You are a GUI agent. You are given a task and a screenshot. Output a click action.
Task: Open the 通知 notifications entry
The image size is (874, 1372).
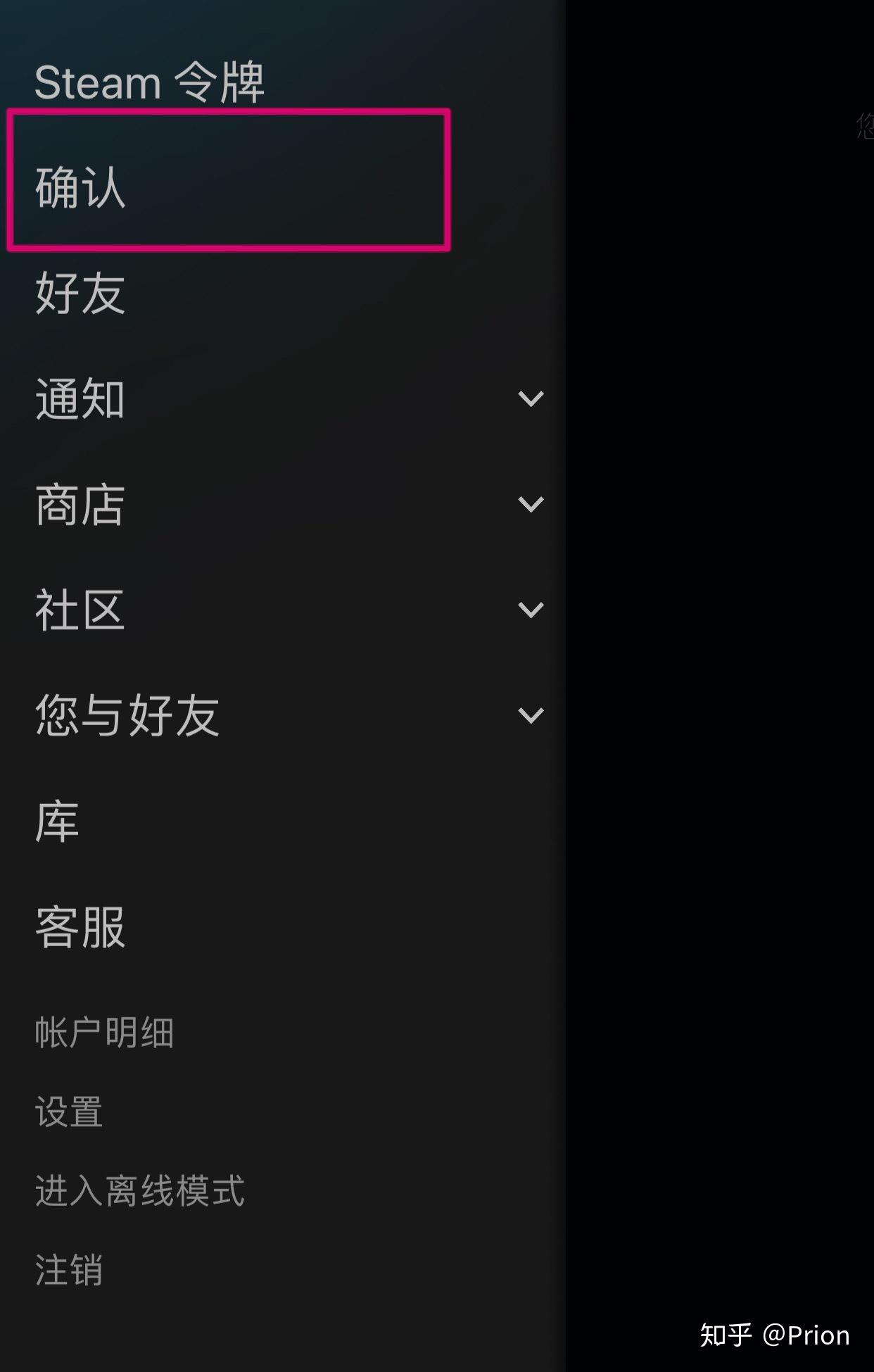[80, 399]
